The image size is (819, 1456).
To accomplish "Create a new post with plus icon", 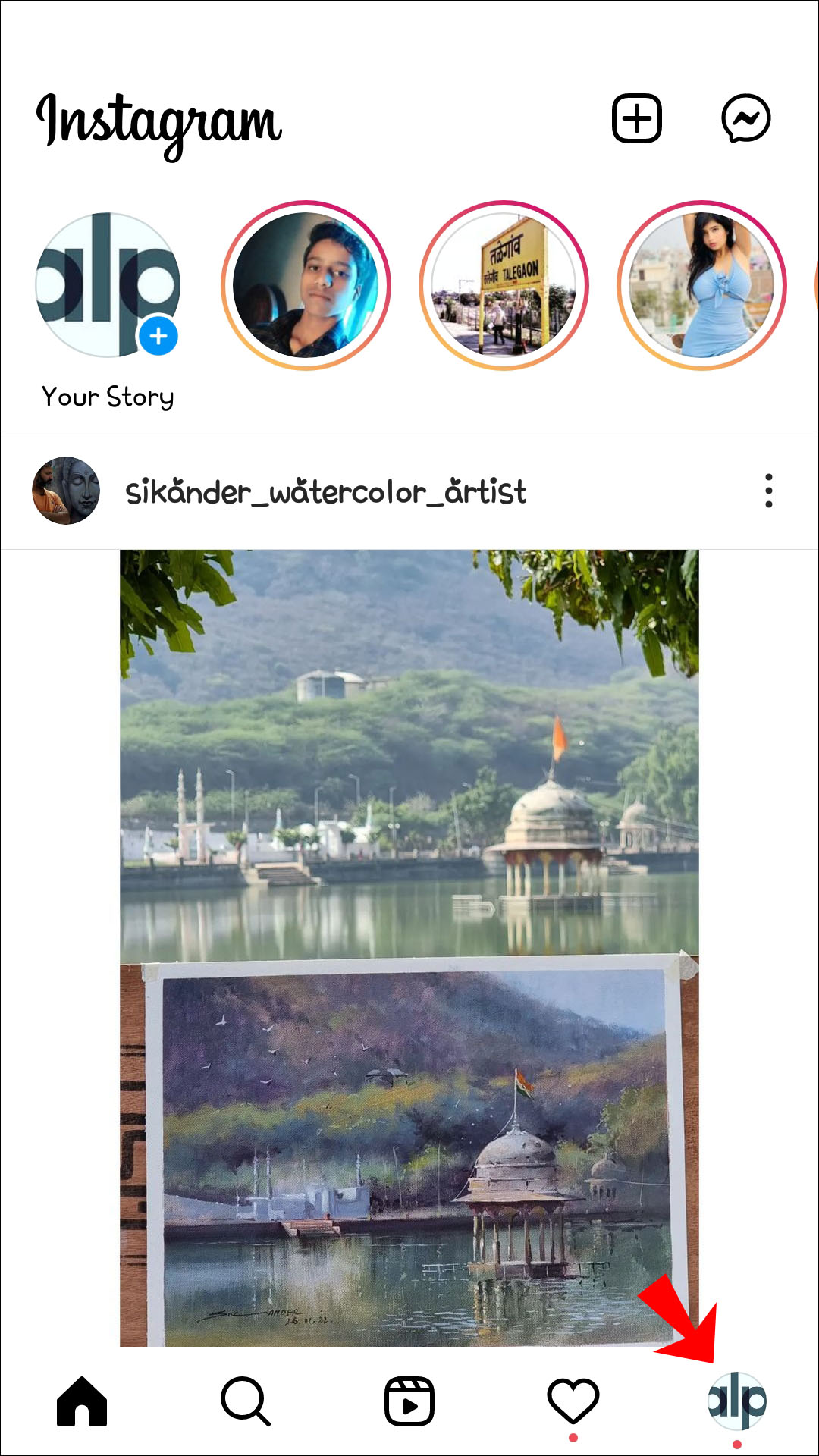I will pyautogui.click(x=637, y=118).
